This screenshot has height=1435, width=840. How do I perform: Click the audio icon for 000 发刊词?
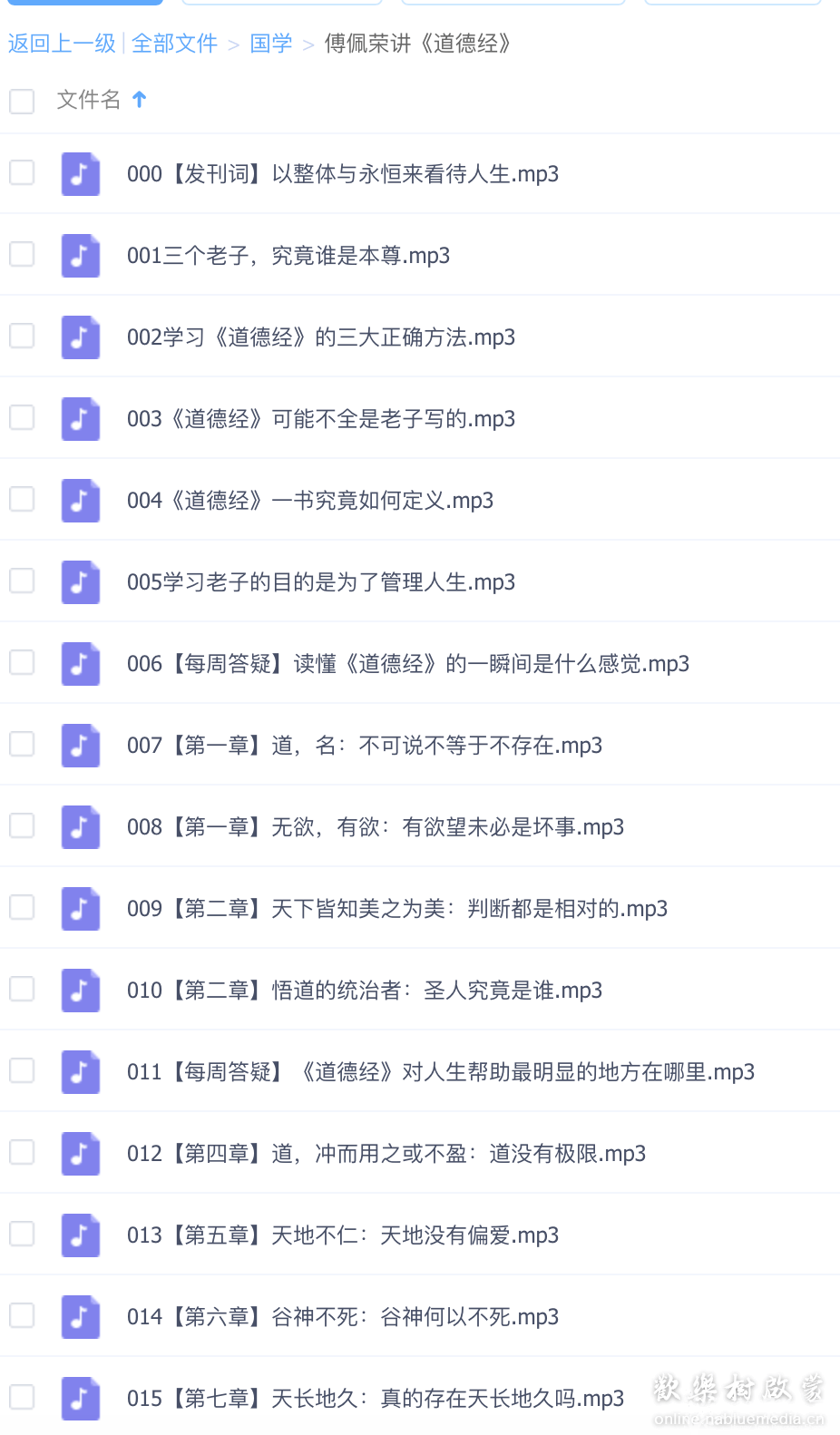pos(80,173)
